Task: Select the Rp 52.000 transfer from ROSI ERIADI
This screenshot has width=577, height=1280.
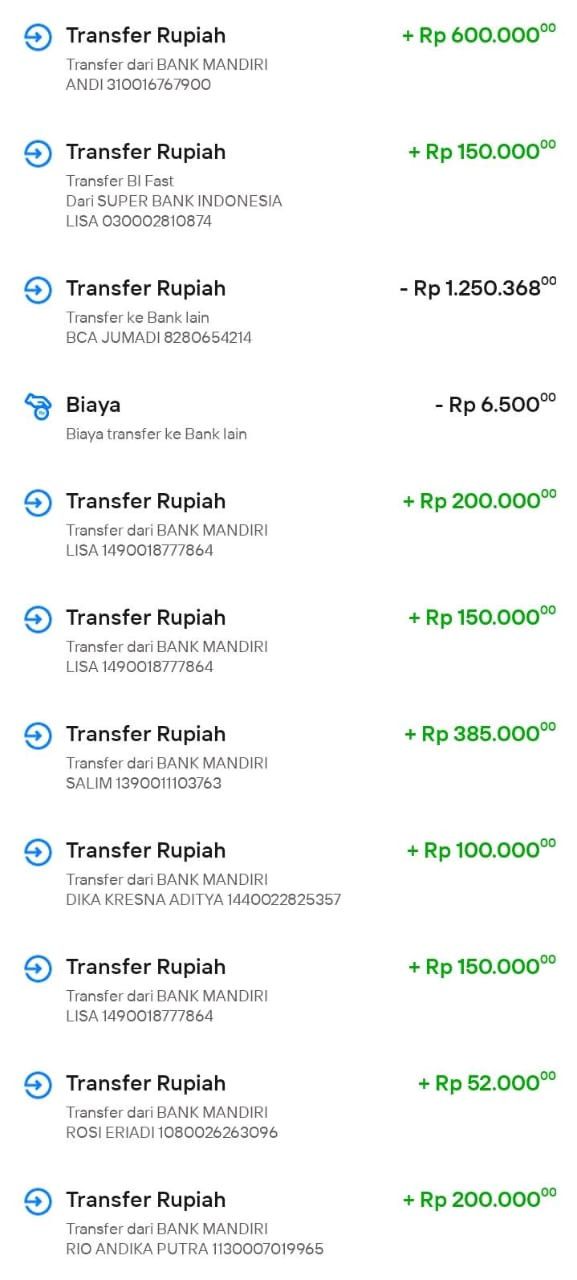Action: [288, 1106]
